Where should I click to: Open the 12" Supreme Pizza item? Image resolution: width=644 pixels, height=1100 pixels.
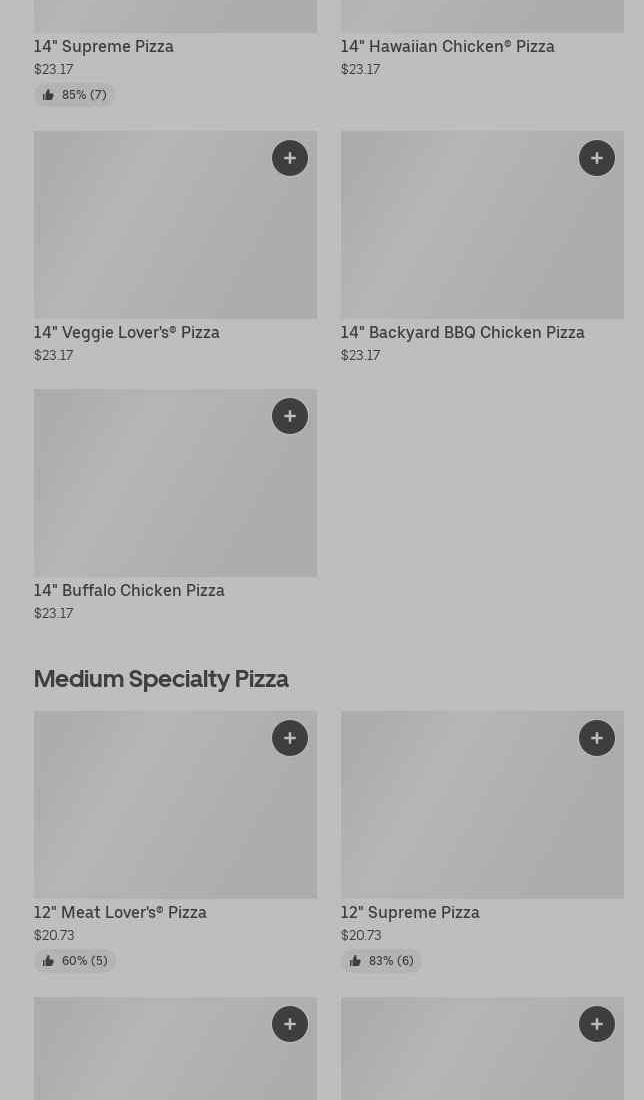410,912
